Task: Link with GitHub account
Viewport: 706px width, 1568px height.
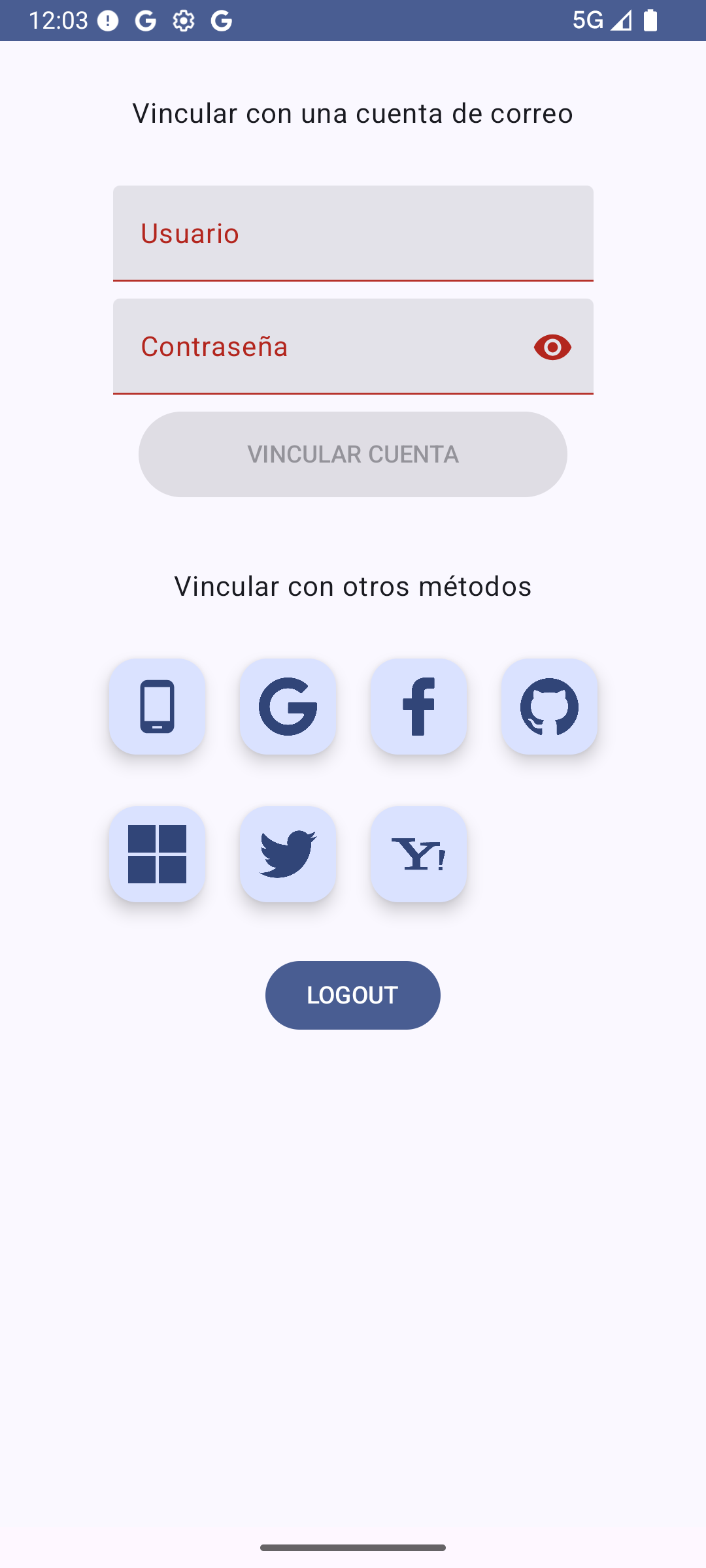Action: 550,706
